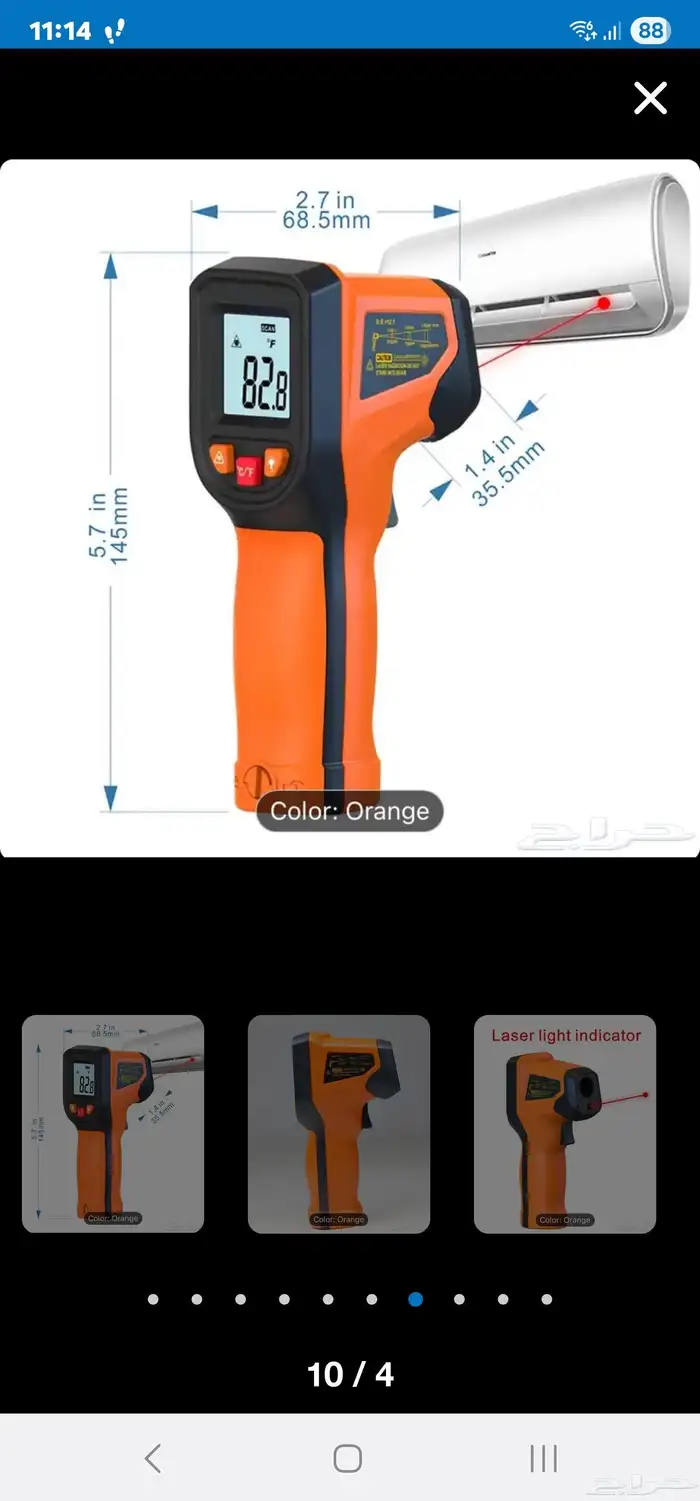Jump to the first page indicator dot
Viewport: 700px width, 1501px height.
point(153,1299)
